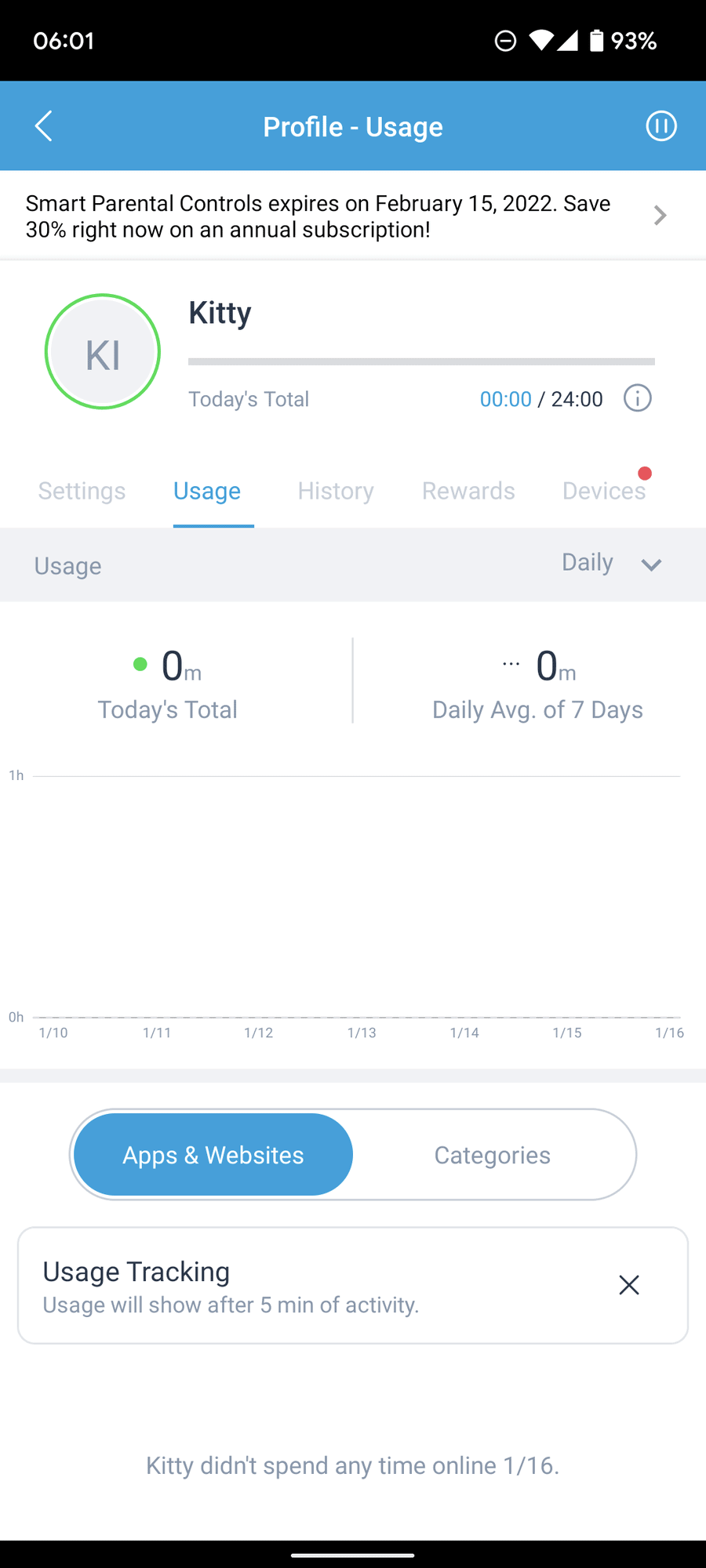
Task: Expand the Daily period dropdown
Action: (x=613, y=564)
